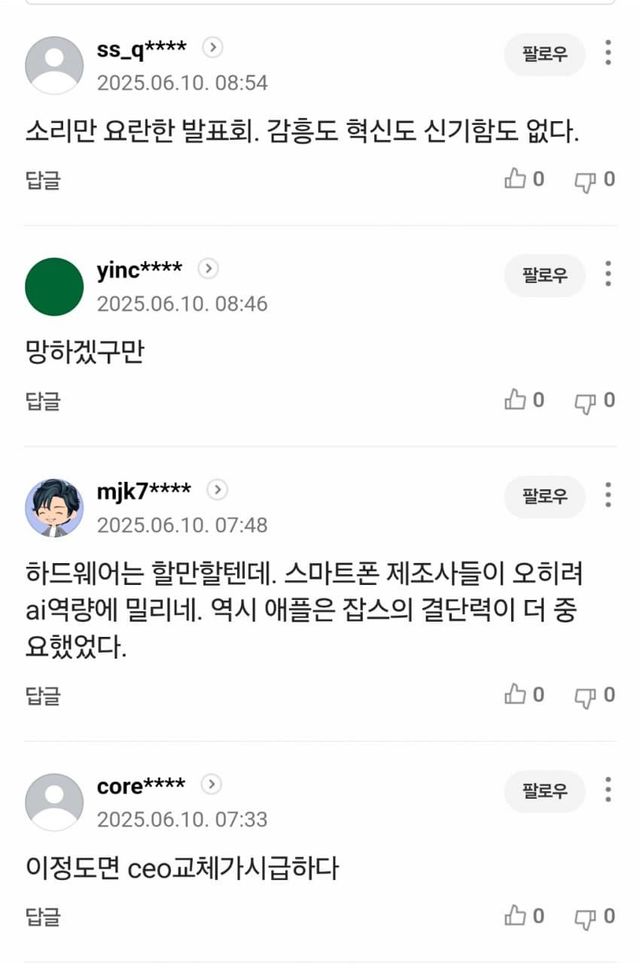Open mjk7**** profile via chevron
The width and height of the screenshot is (640, 968).
coord(217,490)
